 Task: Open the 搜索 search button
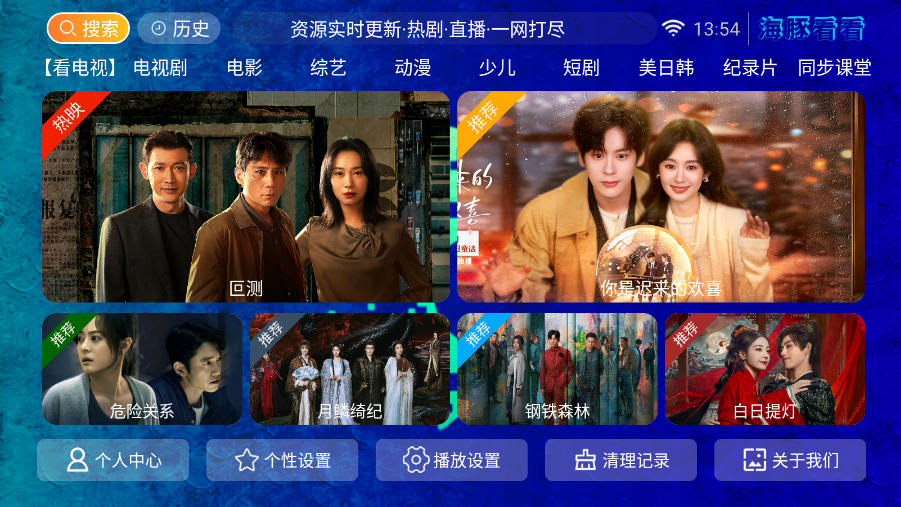click(88, 28)
